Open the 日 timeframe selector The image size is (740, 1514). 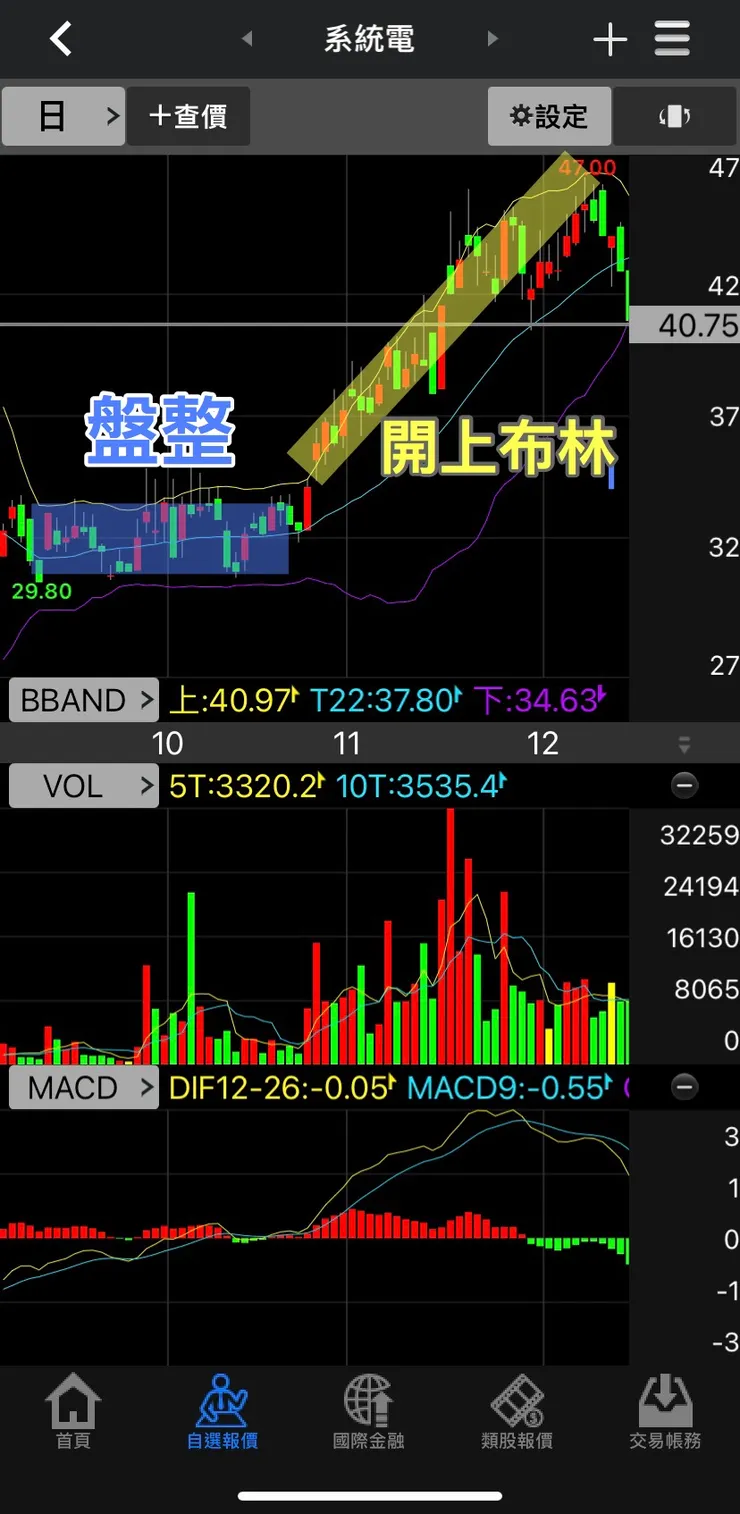pos(63,116)
